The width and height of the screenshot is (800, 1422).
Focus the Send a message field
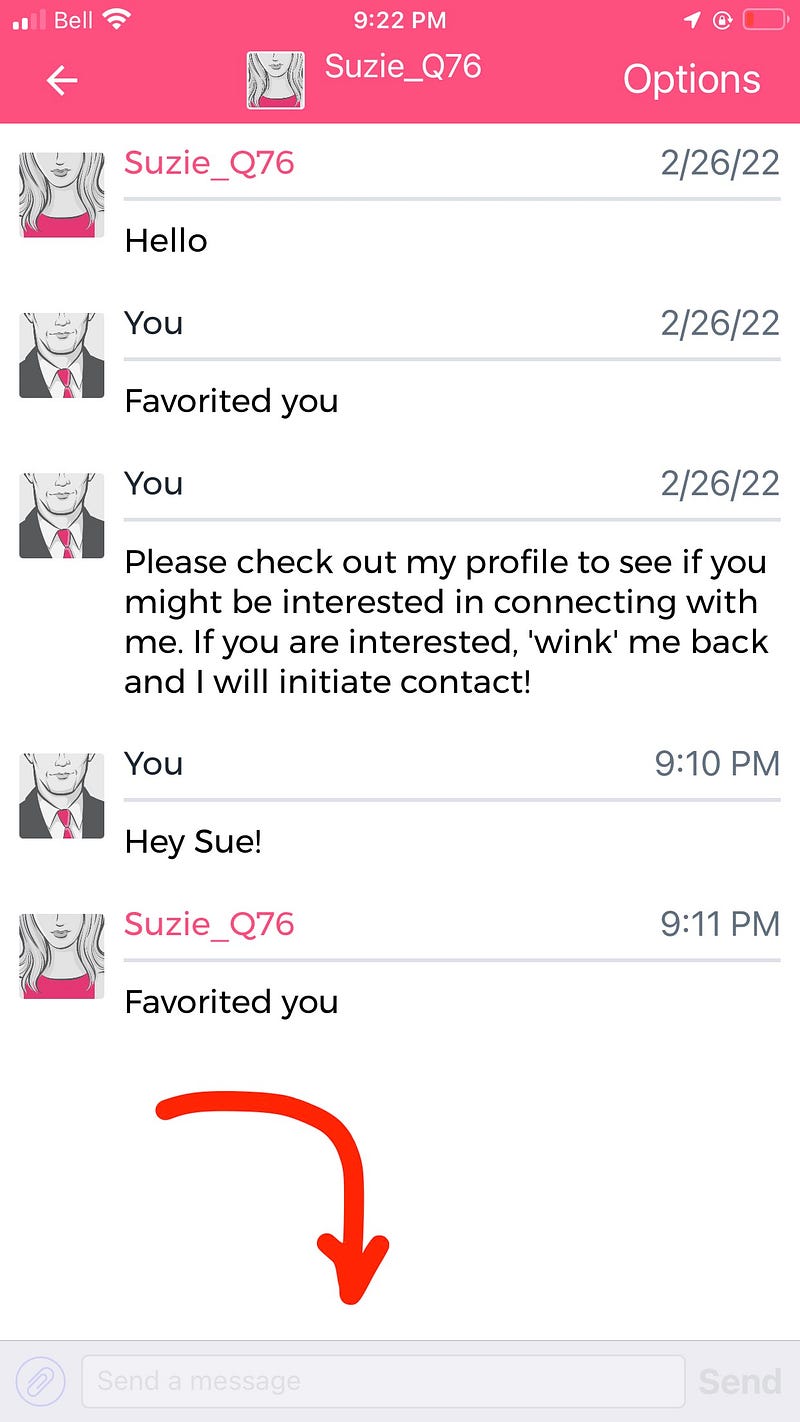pyautogui.click(x=382, y=1381)
